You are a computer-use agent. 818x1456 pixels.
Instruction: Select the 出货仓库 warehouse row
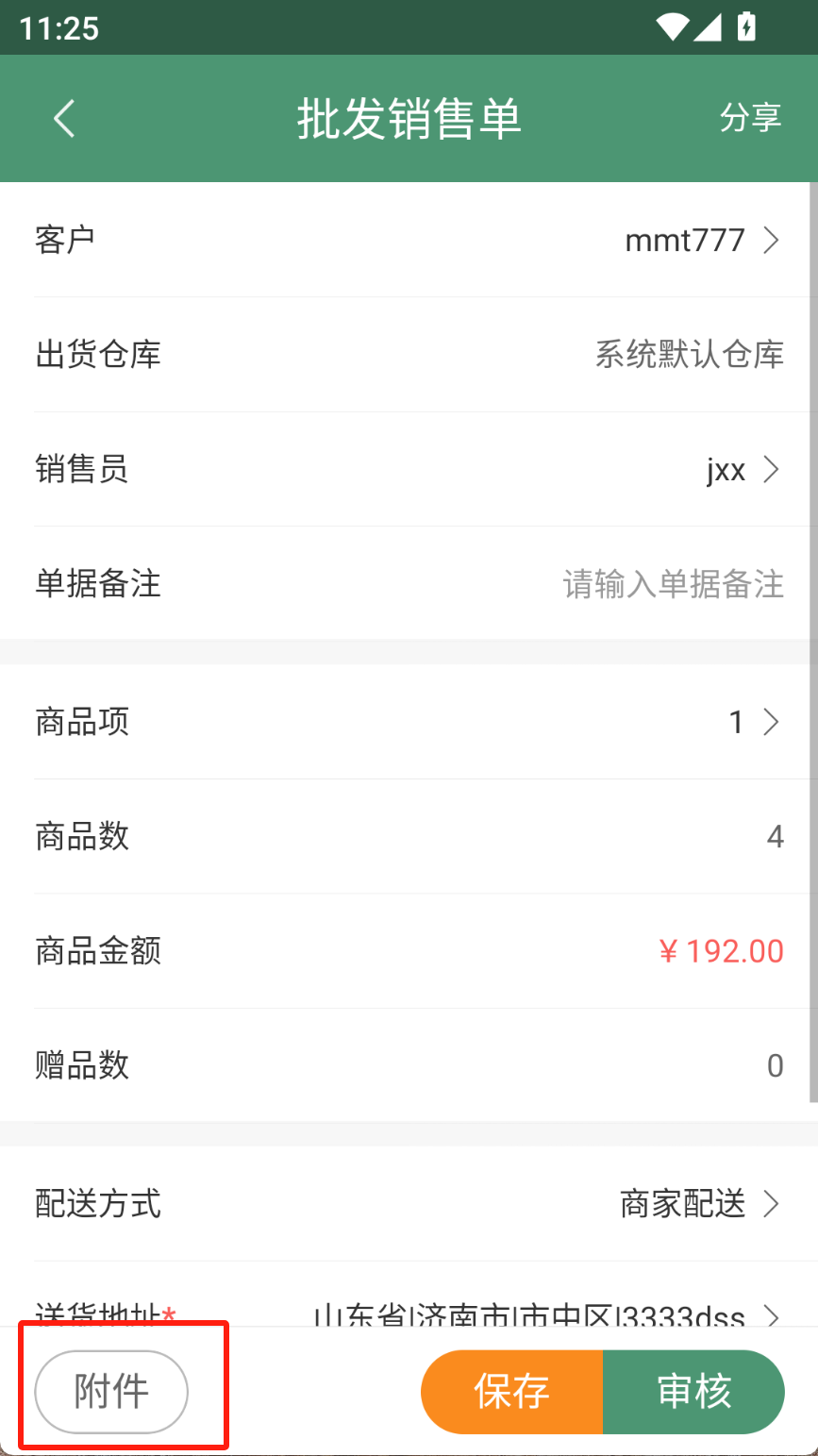pos(409,355)
